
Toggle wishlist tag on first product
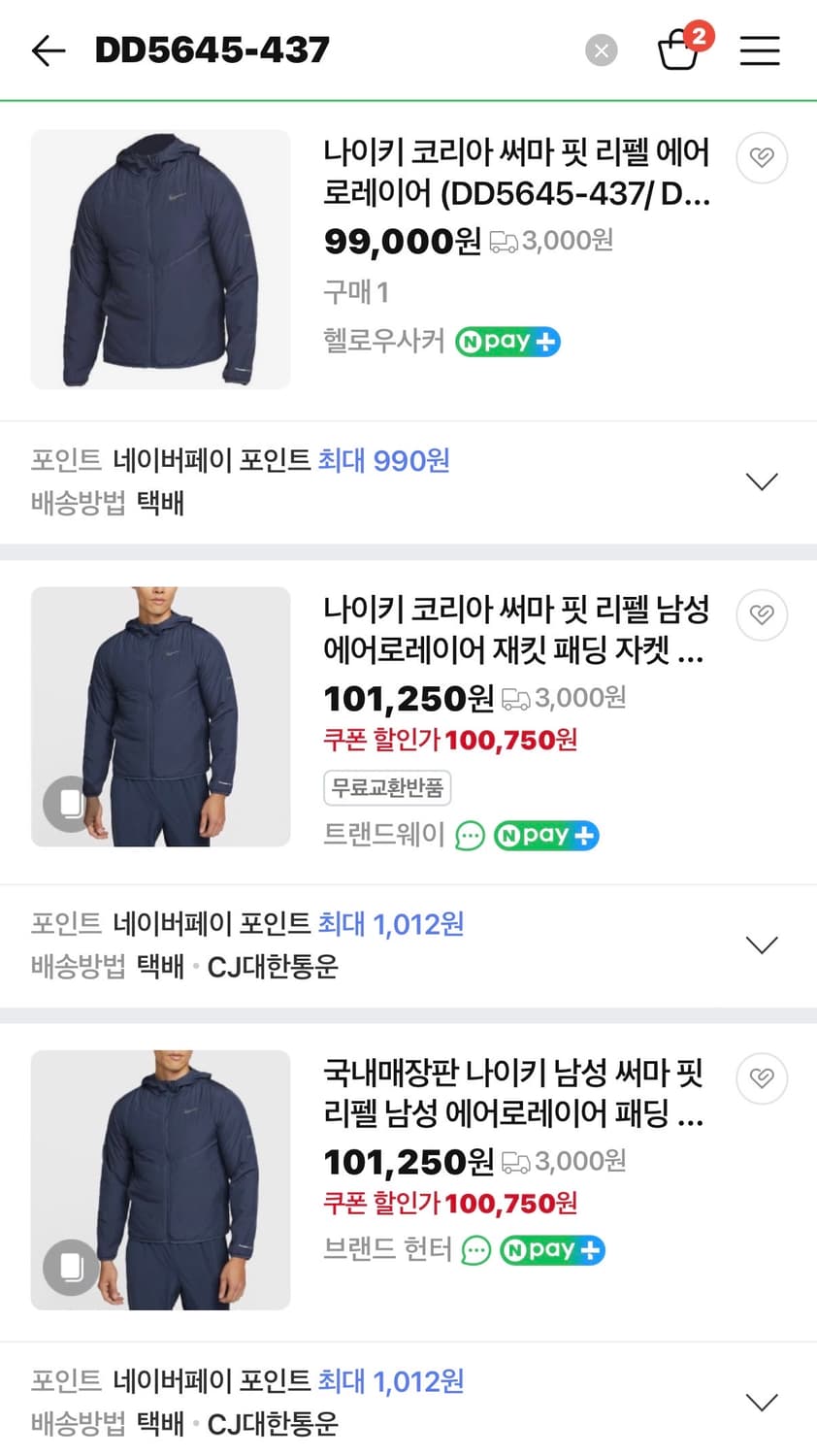click(762, 158)
